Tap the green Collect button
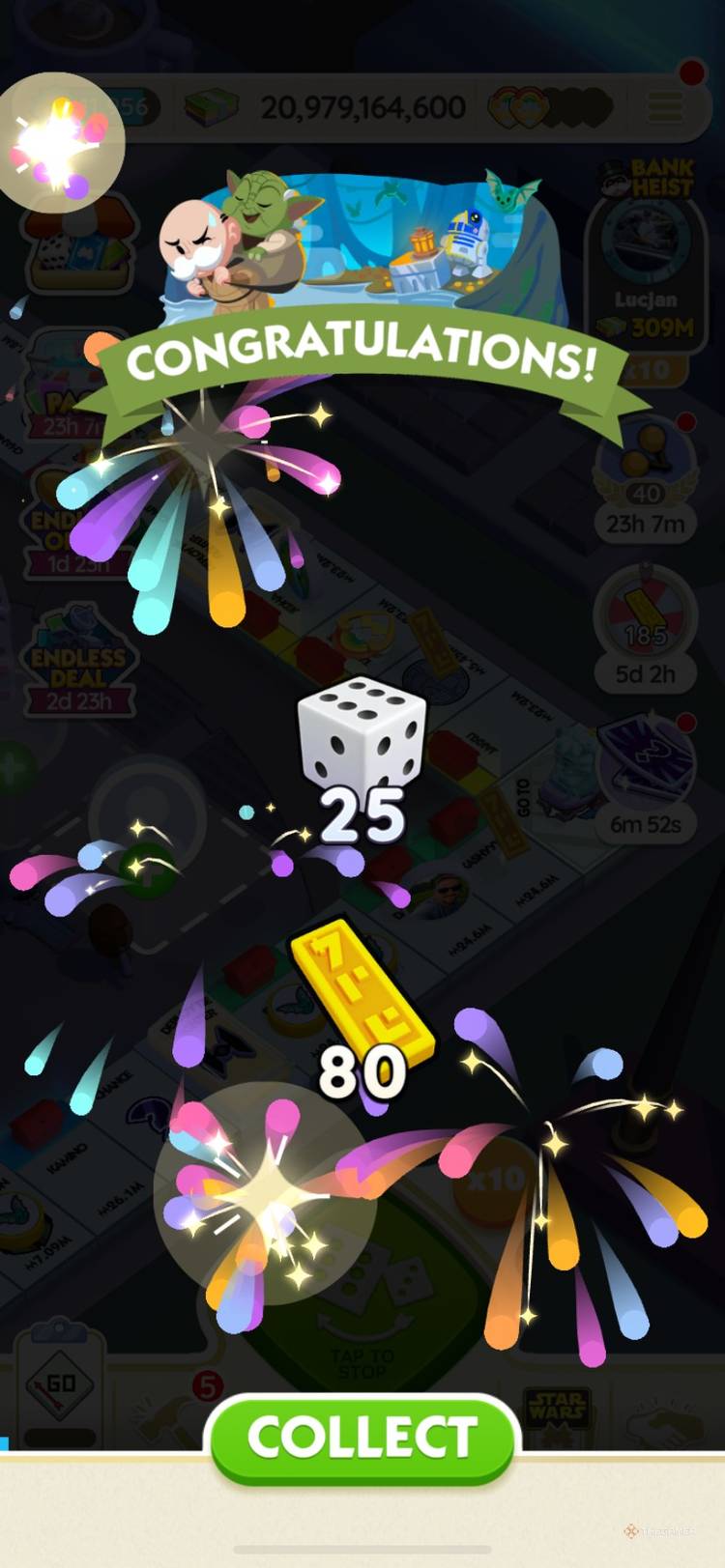 (362, 1439)
